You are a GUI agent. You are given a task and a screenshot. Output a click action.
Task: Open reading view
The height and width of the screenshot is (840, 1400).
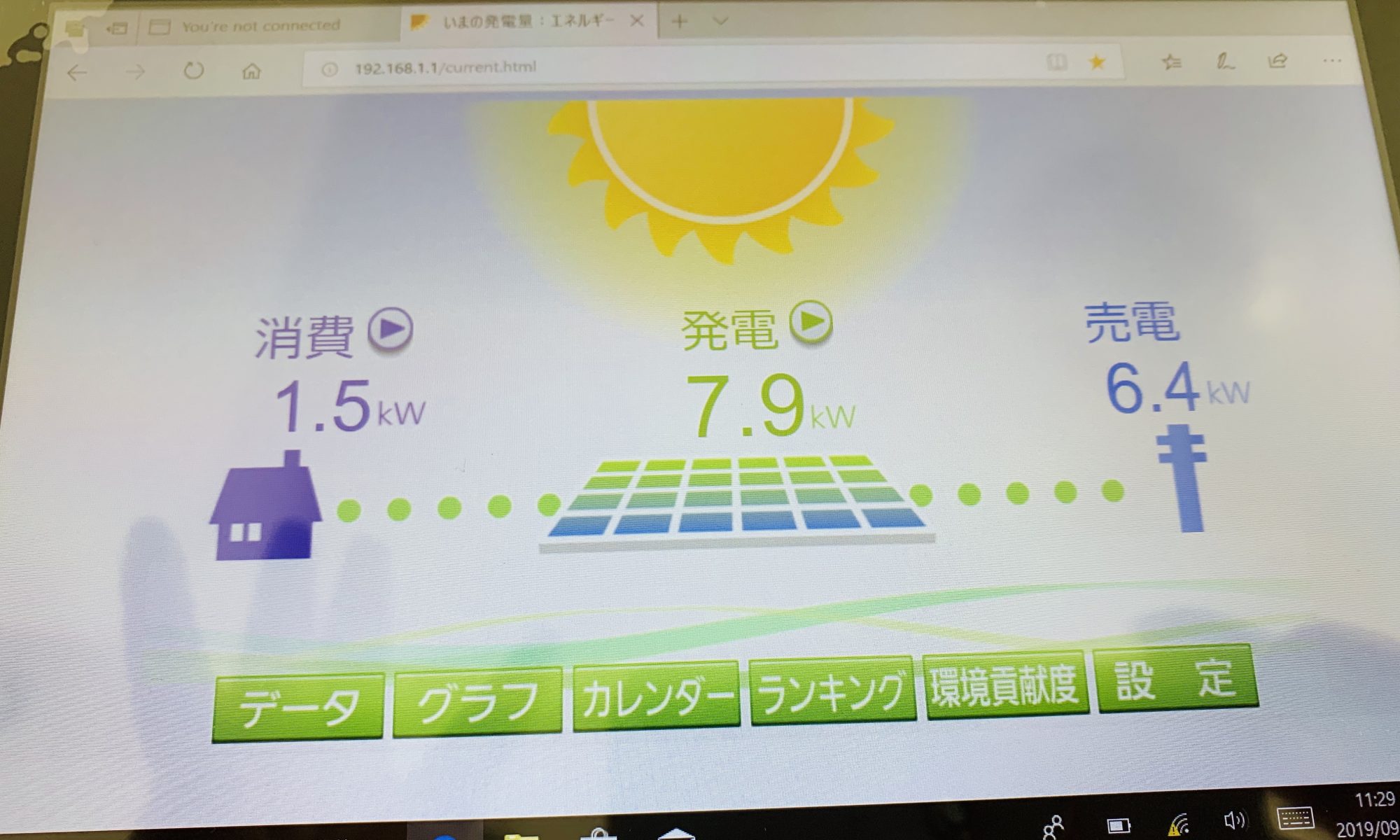[1056, 63]
